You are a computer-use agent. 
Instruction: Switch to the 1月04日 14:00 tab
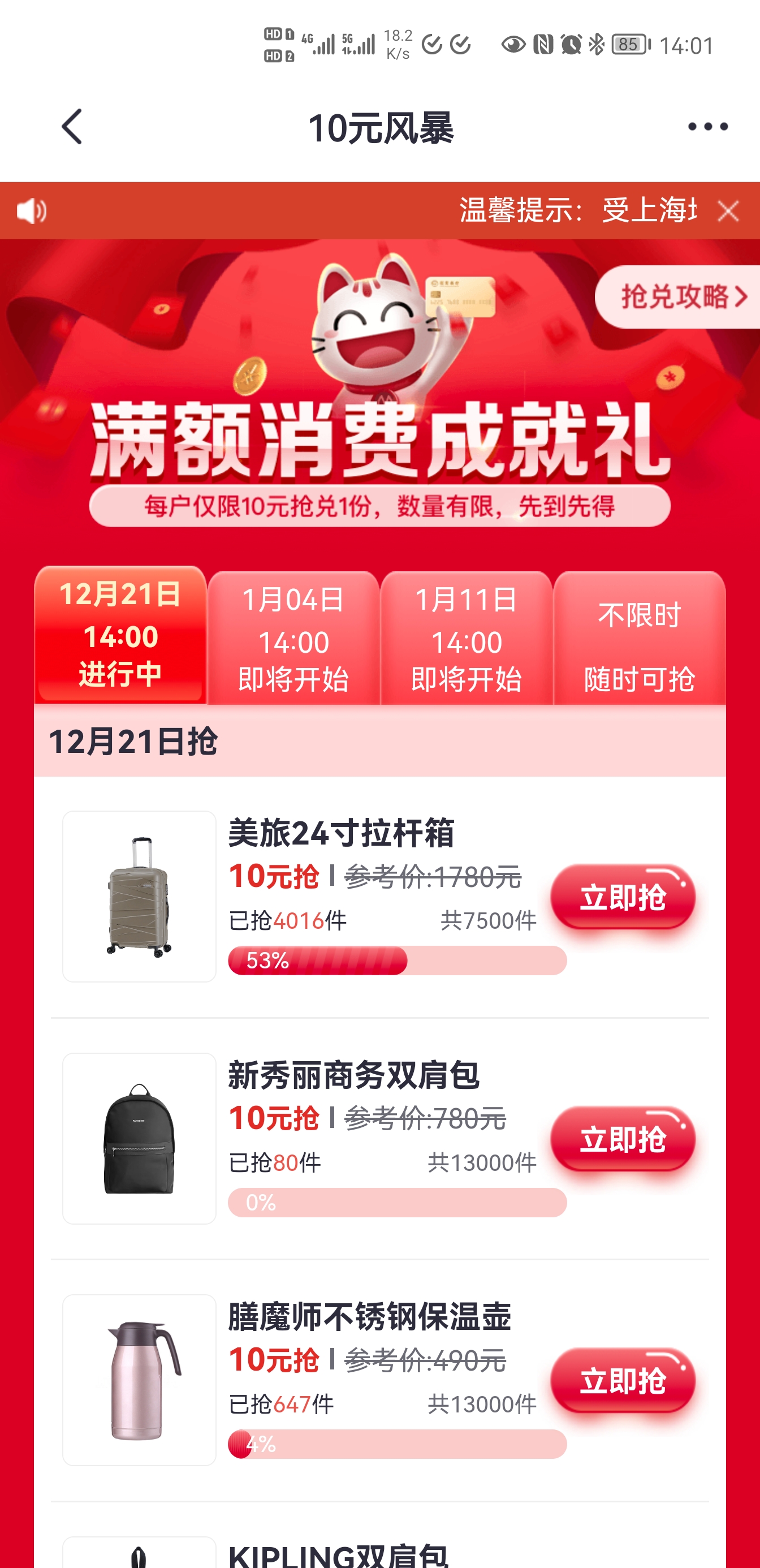click(293, 638)
